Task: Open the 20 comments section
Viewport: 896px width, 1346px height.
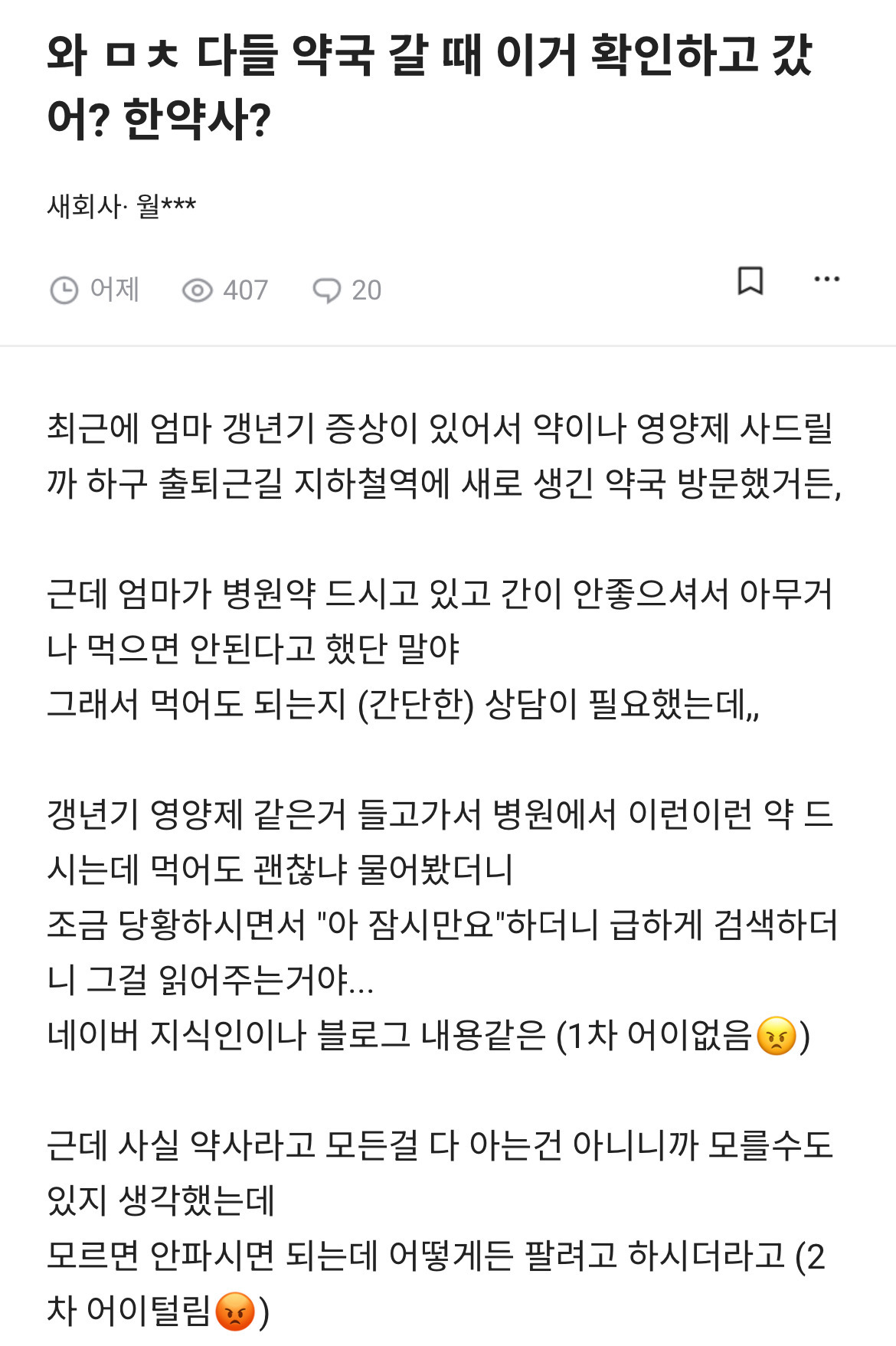Action: (x=365, y=290)
